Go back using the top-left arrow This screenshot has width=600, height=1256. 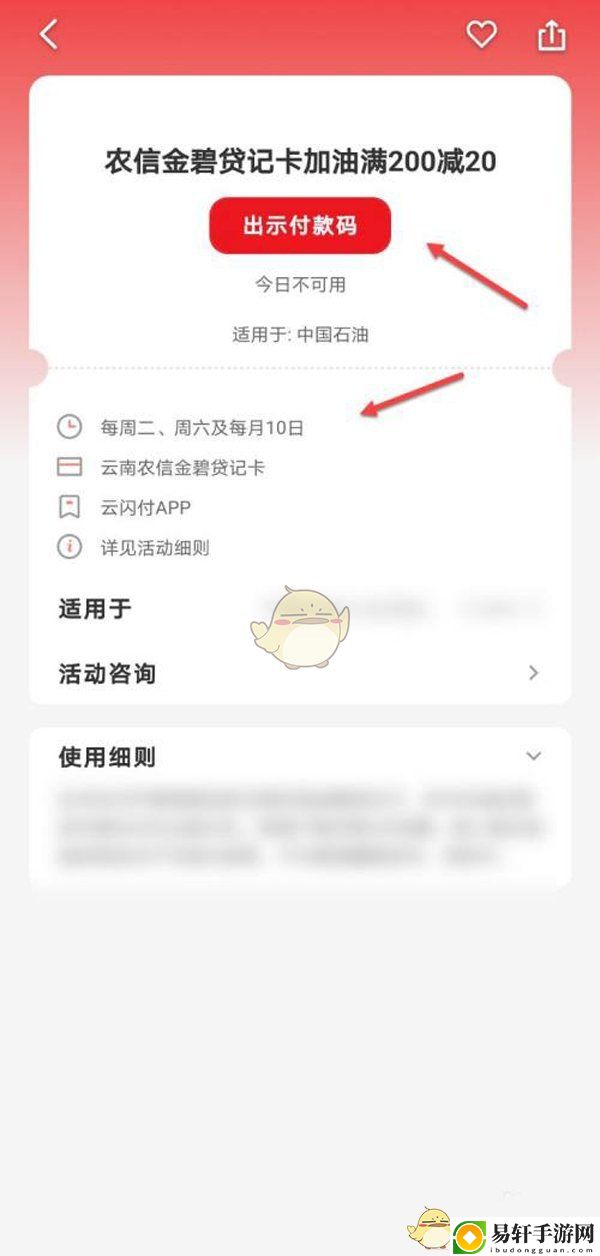48,35
